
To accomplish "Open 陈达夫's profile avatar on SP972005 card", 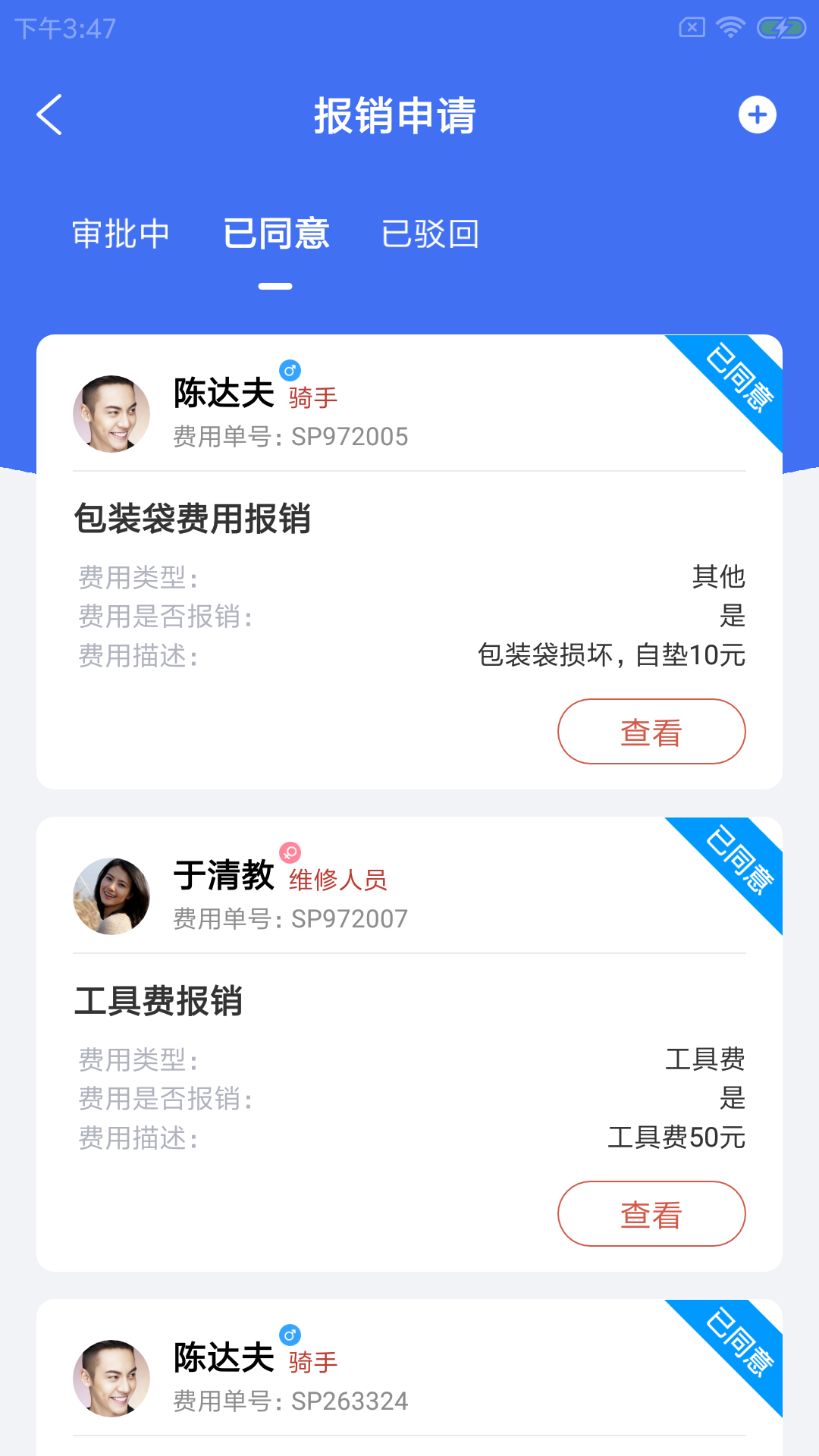I will coord(111,413).
